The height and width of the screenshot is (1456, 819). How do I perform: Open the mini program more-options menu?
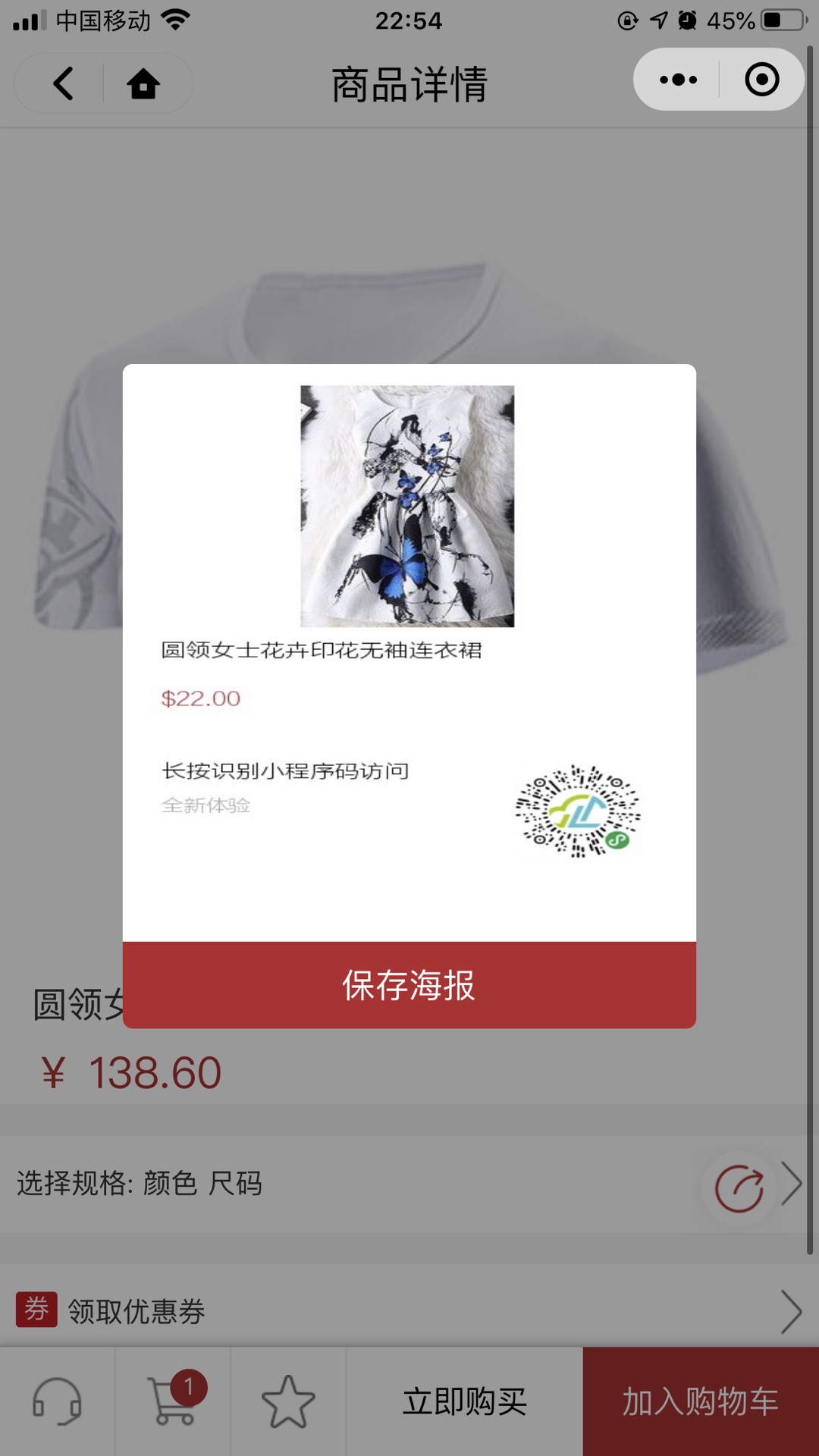coord(677,80)
